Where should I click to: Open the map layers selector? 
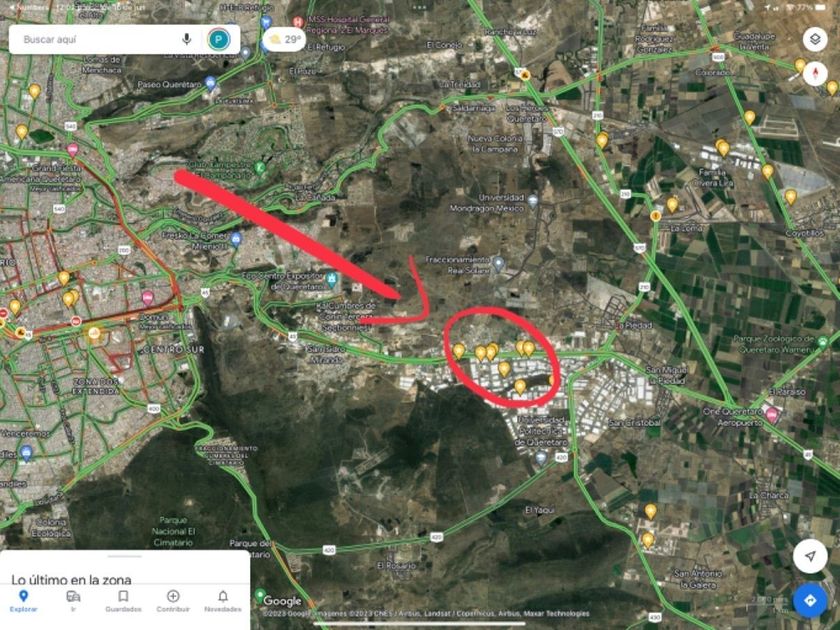pyautogui.click(x=815, y=39)
